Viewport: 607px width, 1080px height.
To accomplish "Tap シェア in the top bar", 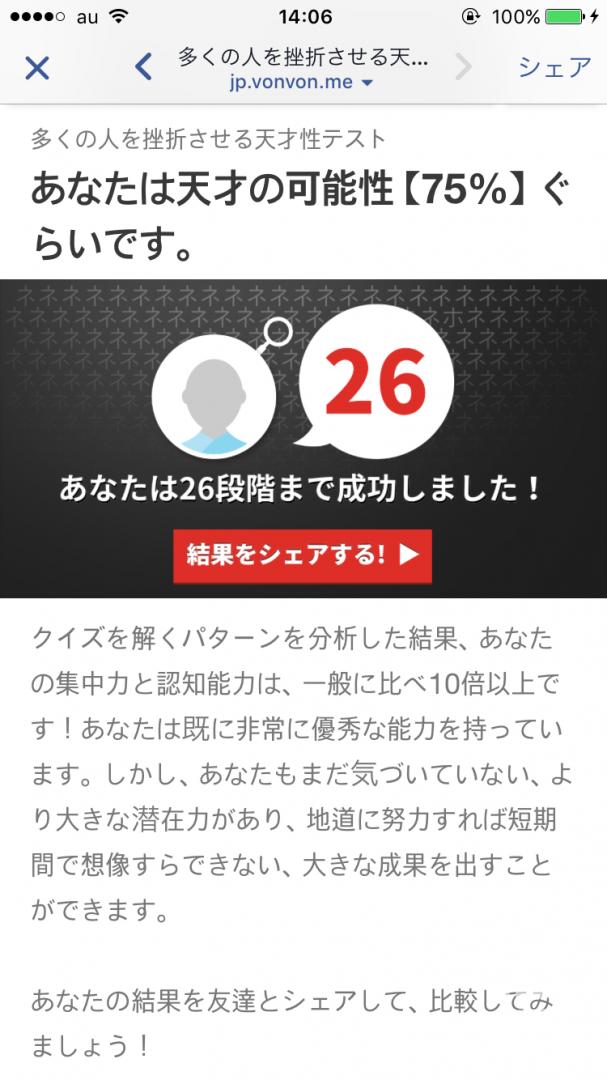I will pos(555,68).
